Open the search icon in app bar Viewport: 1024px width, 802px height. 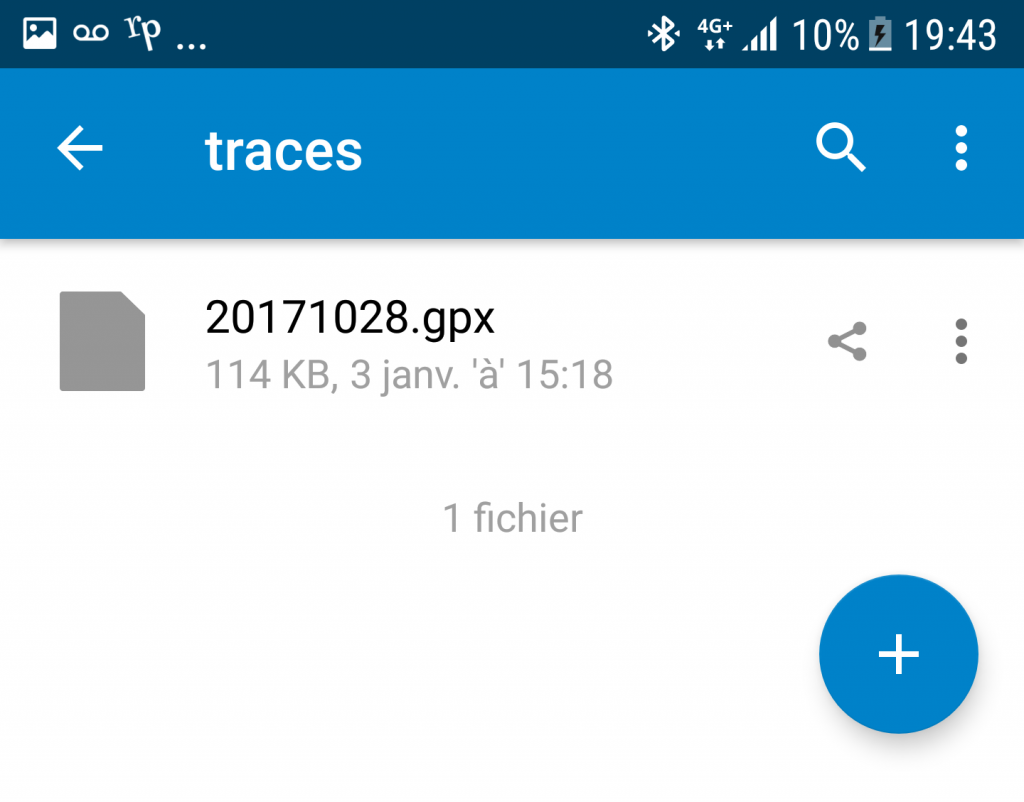840,148
